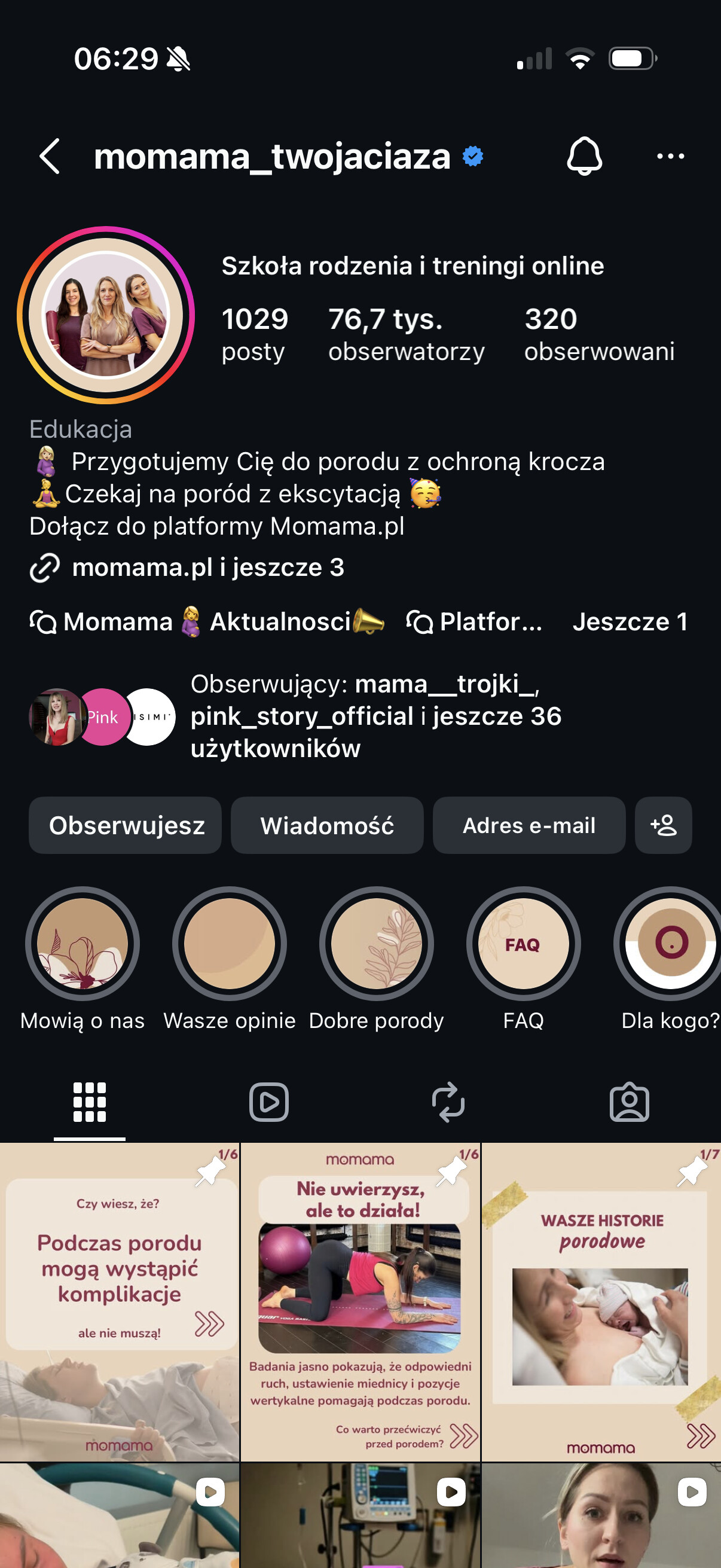721x1568 pixels.
Task: Open the Podczas porodu komplikacje post
Action: (119, 1301)
